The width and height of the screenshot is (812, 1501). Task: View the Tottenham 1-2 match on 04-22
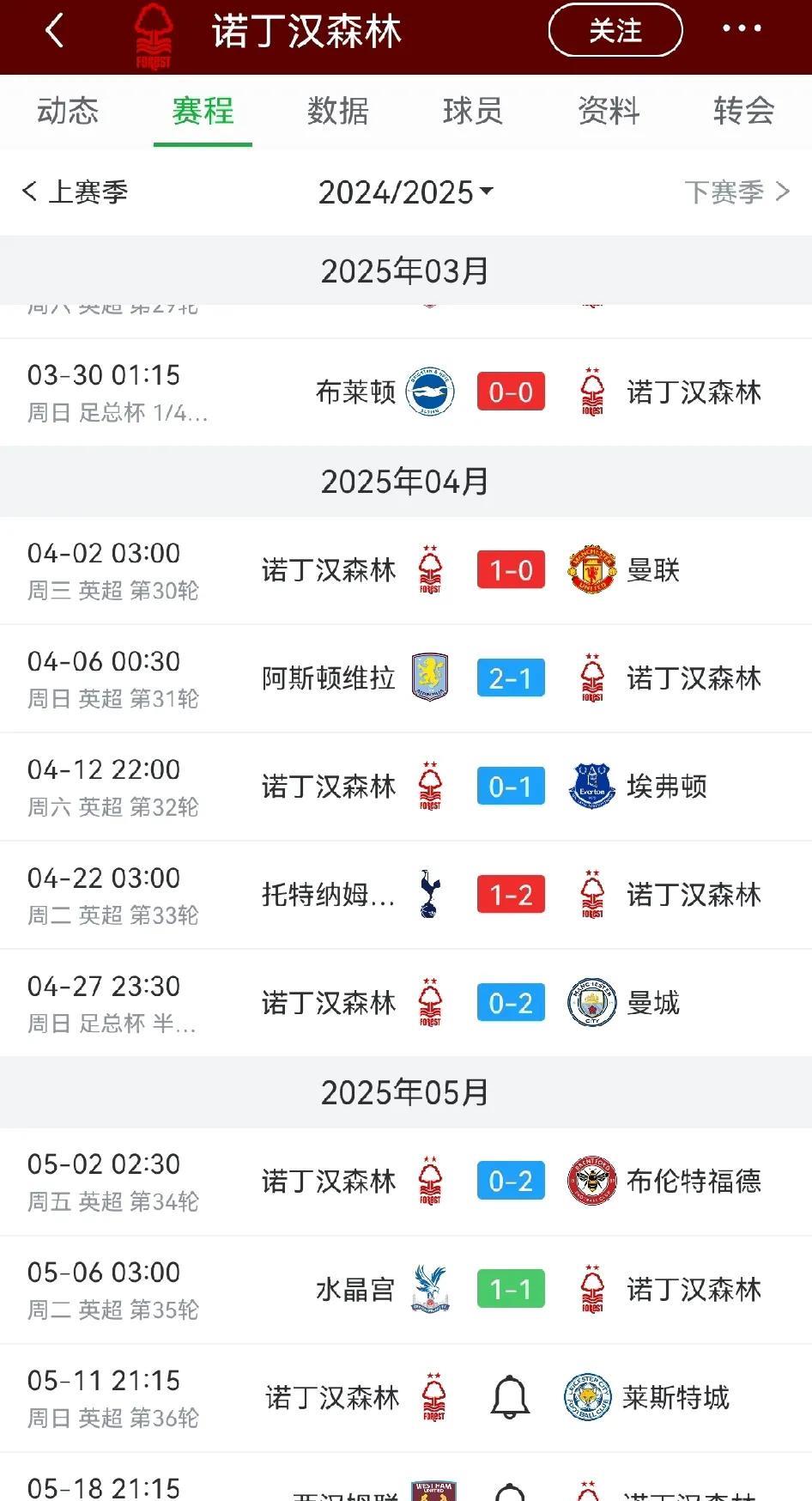click(406, 896)
